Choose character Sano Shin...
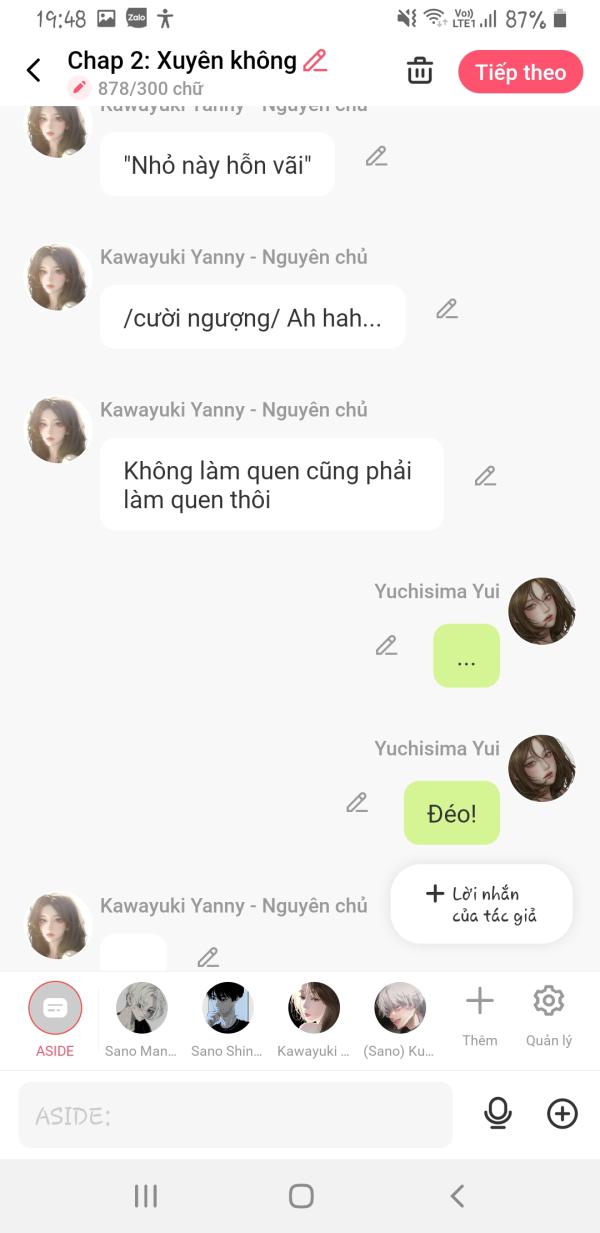The width and height of the screenshot is (600, 1233). click(227, 1019)
